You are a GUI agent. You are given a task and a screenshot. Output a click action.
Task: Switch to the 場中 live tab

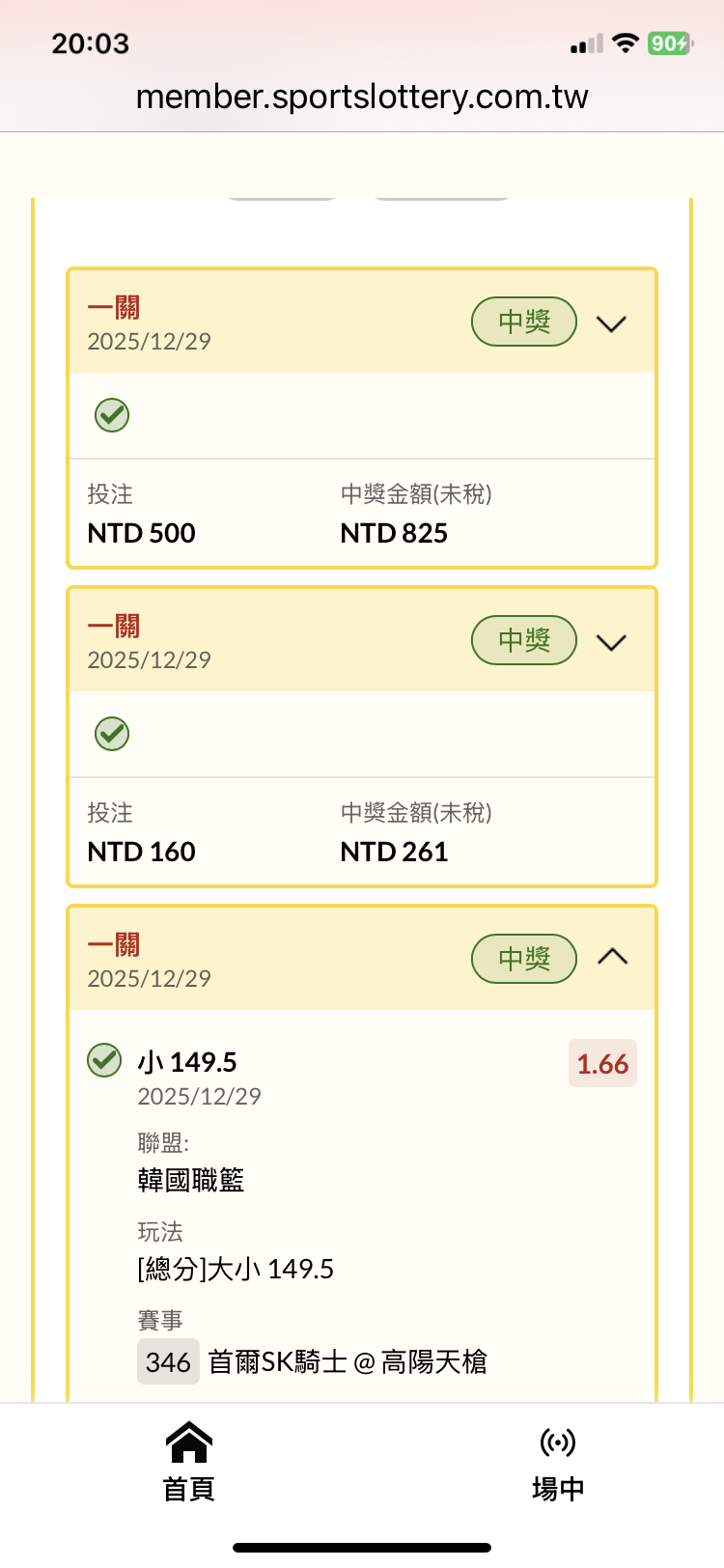558,1461
